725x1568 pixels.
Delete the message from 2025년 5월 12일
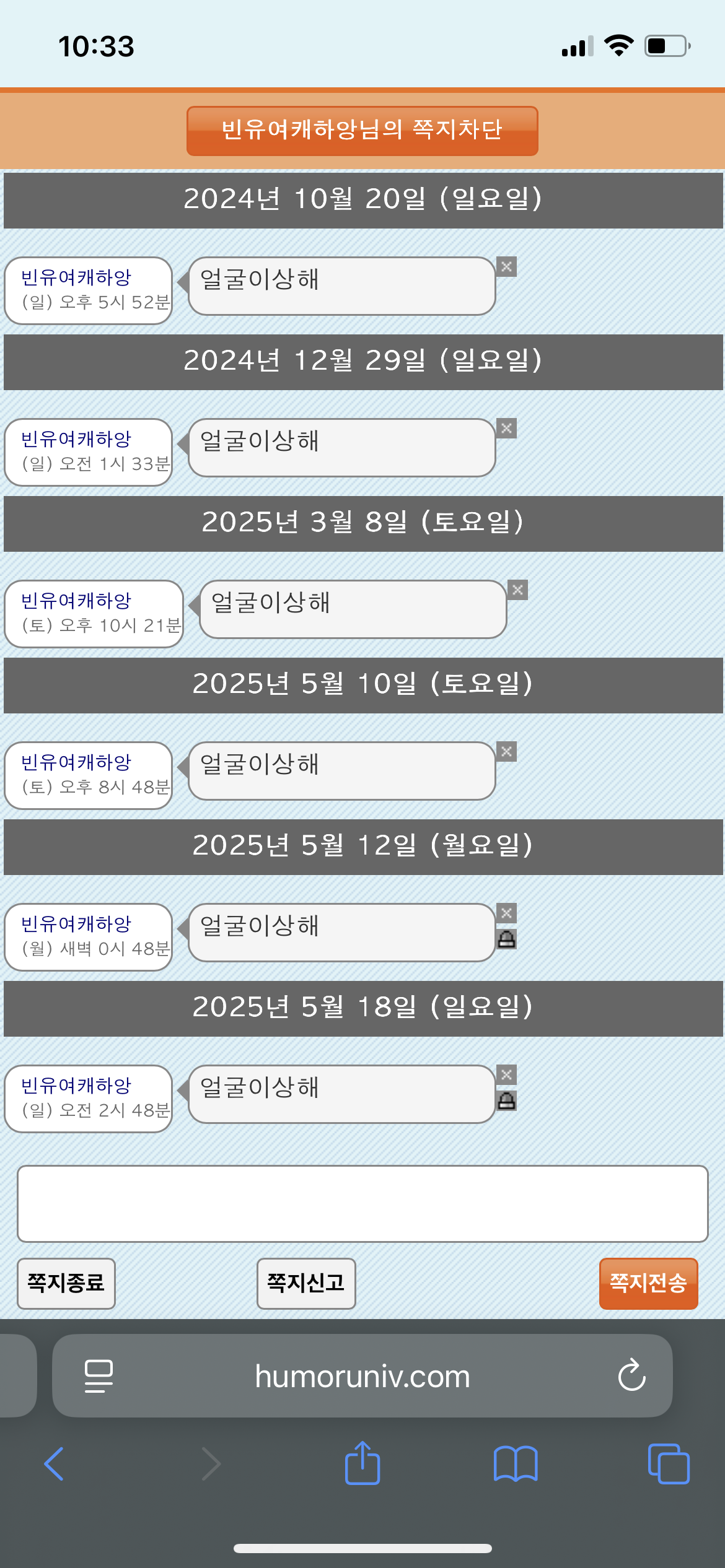coord(506,913)
